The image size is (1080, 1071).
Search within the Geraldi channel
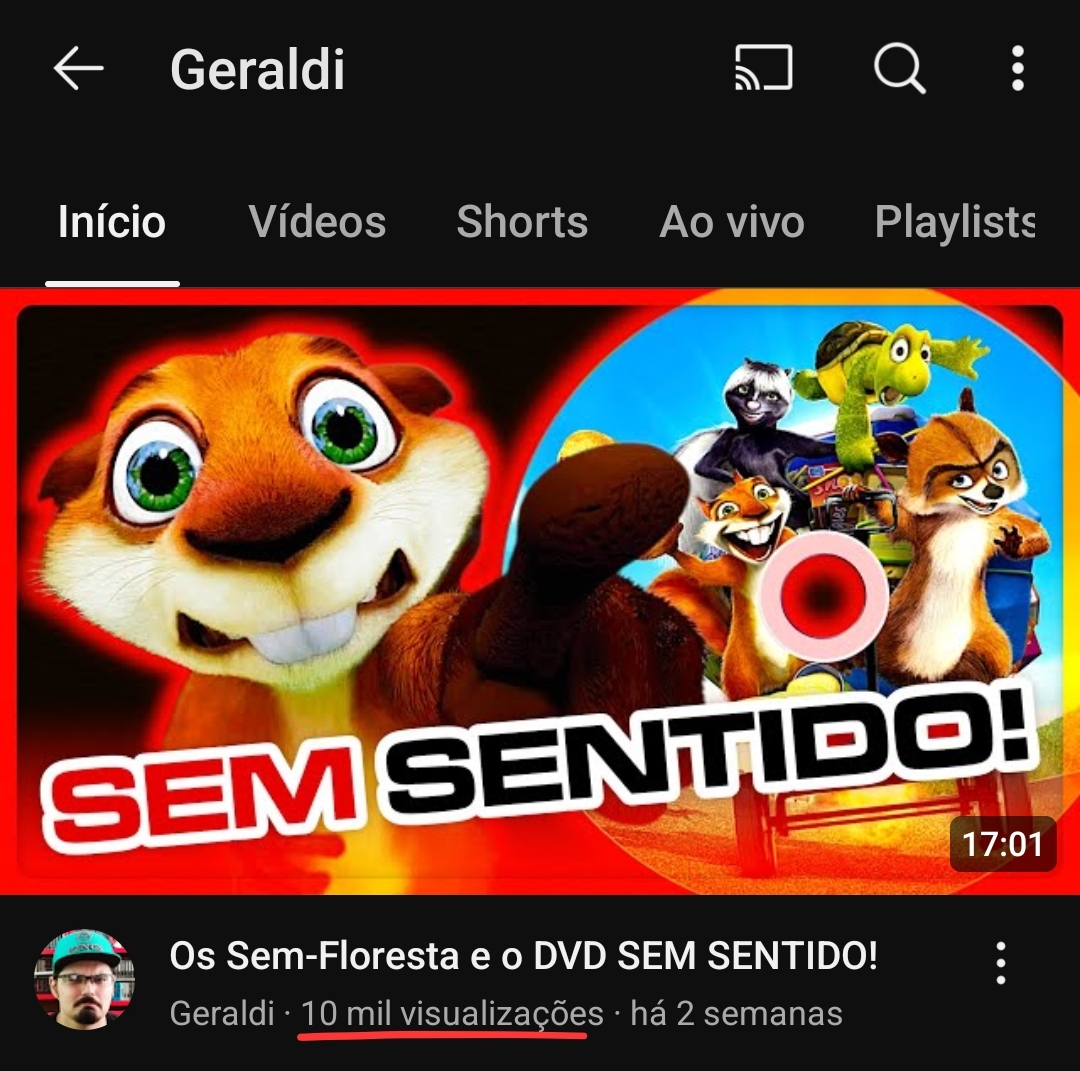[x=899, y=69]
